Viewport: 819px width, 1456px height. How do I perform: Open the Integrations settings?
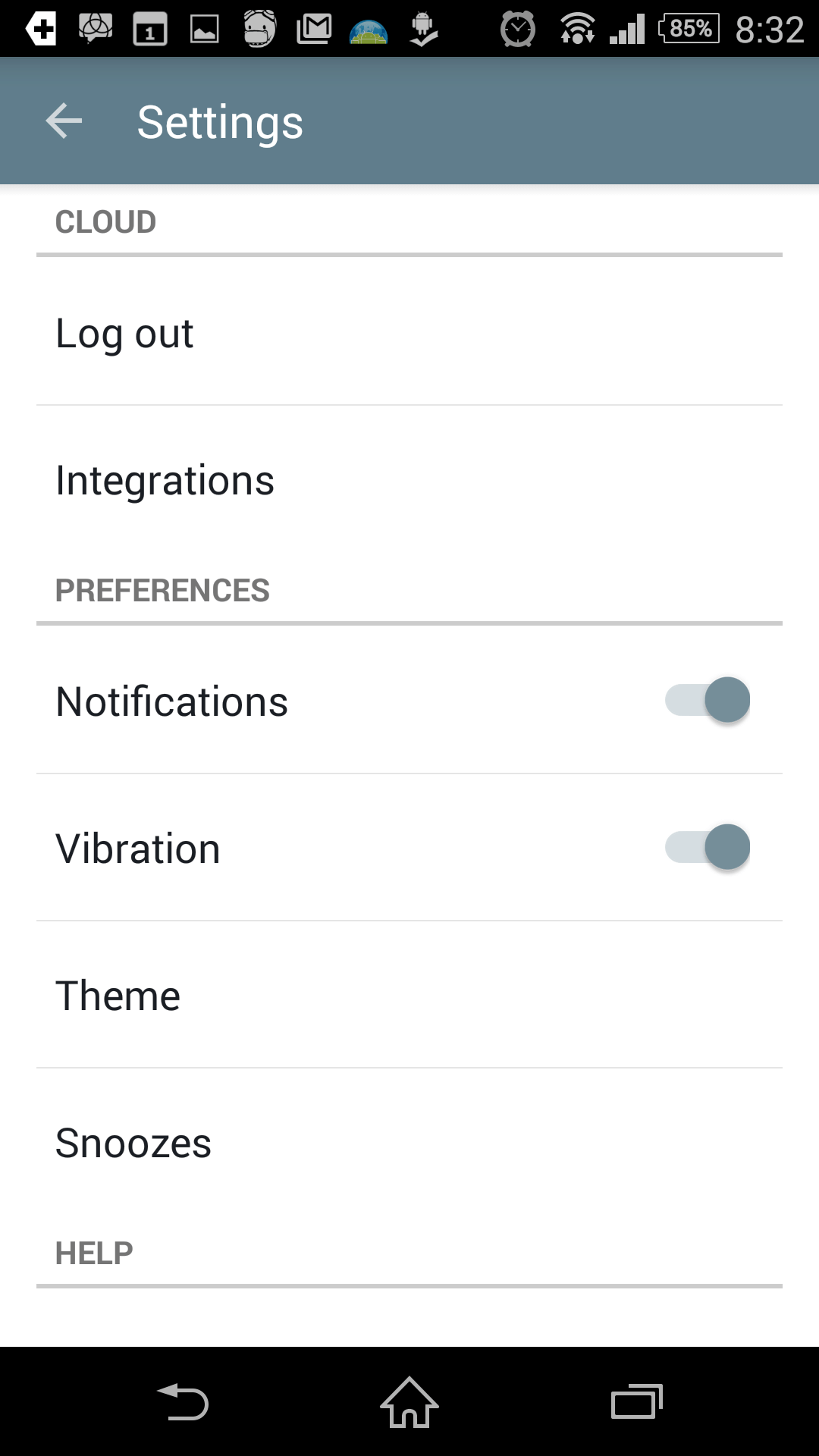(x=409, y=479)
